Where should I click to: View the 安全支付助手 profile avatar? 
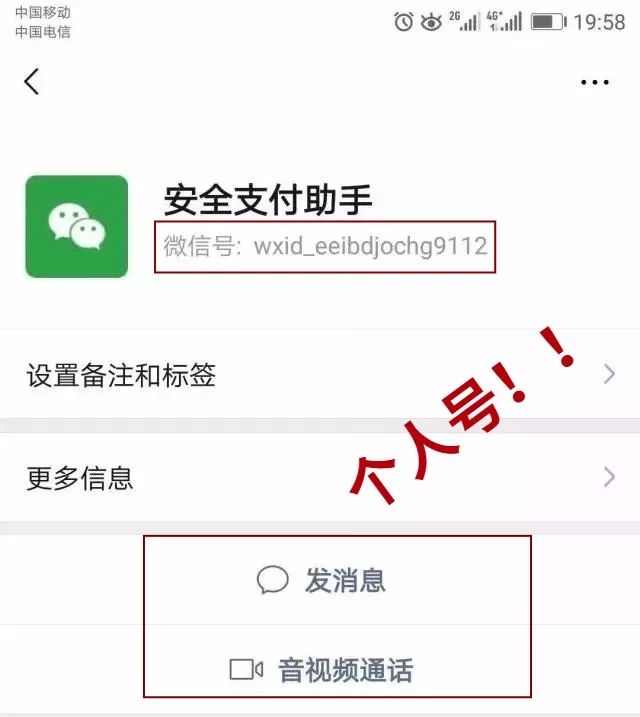pyautogui.click(x=77, y=226)
